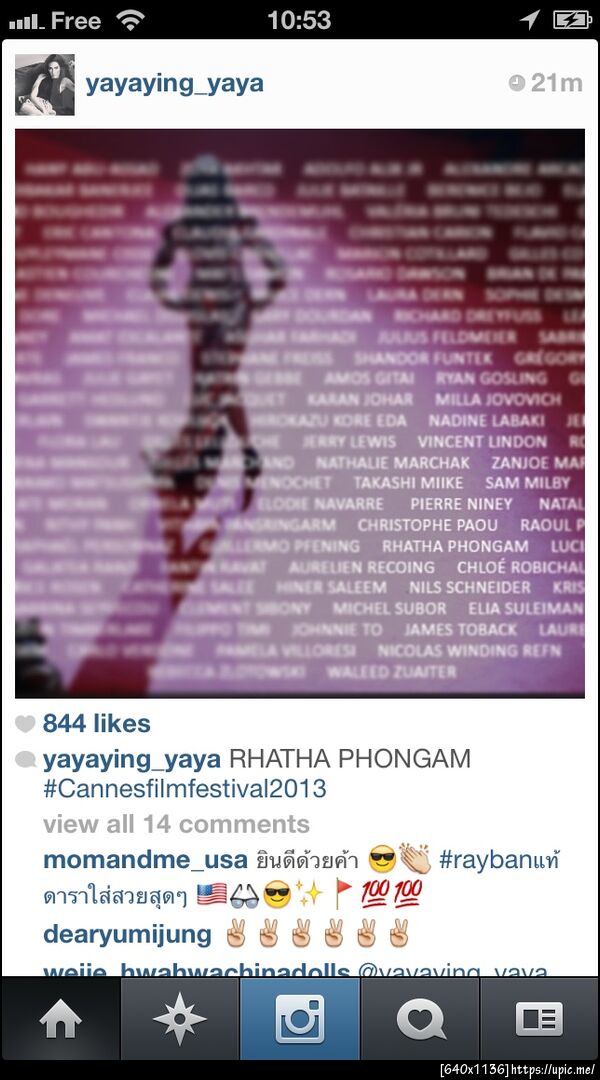The image size is (600, 1080).
Task: Open yayaying_yaya's profile picture
Action: pyautogui.click(x=45, y=84)
